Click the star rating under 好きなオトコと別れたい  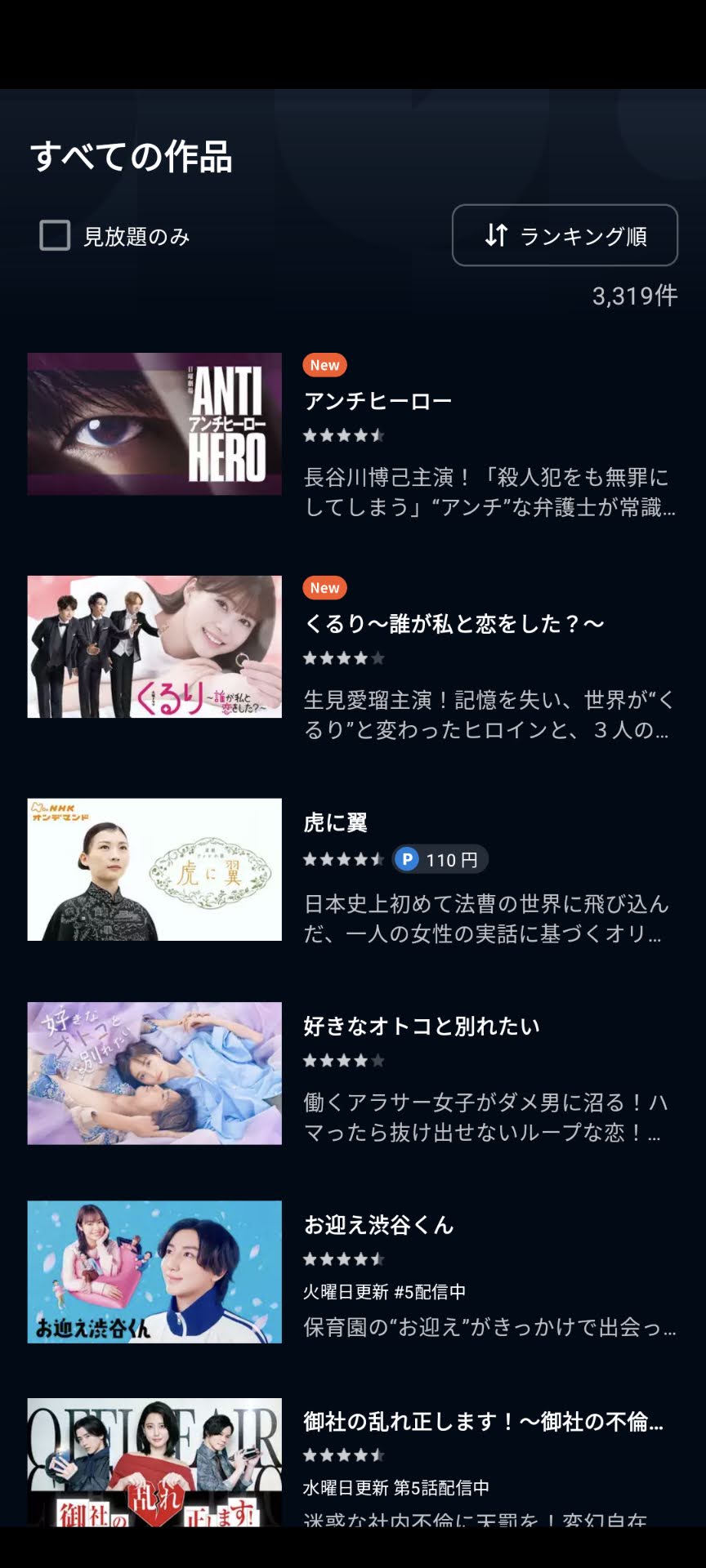coord(343,1061)
